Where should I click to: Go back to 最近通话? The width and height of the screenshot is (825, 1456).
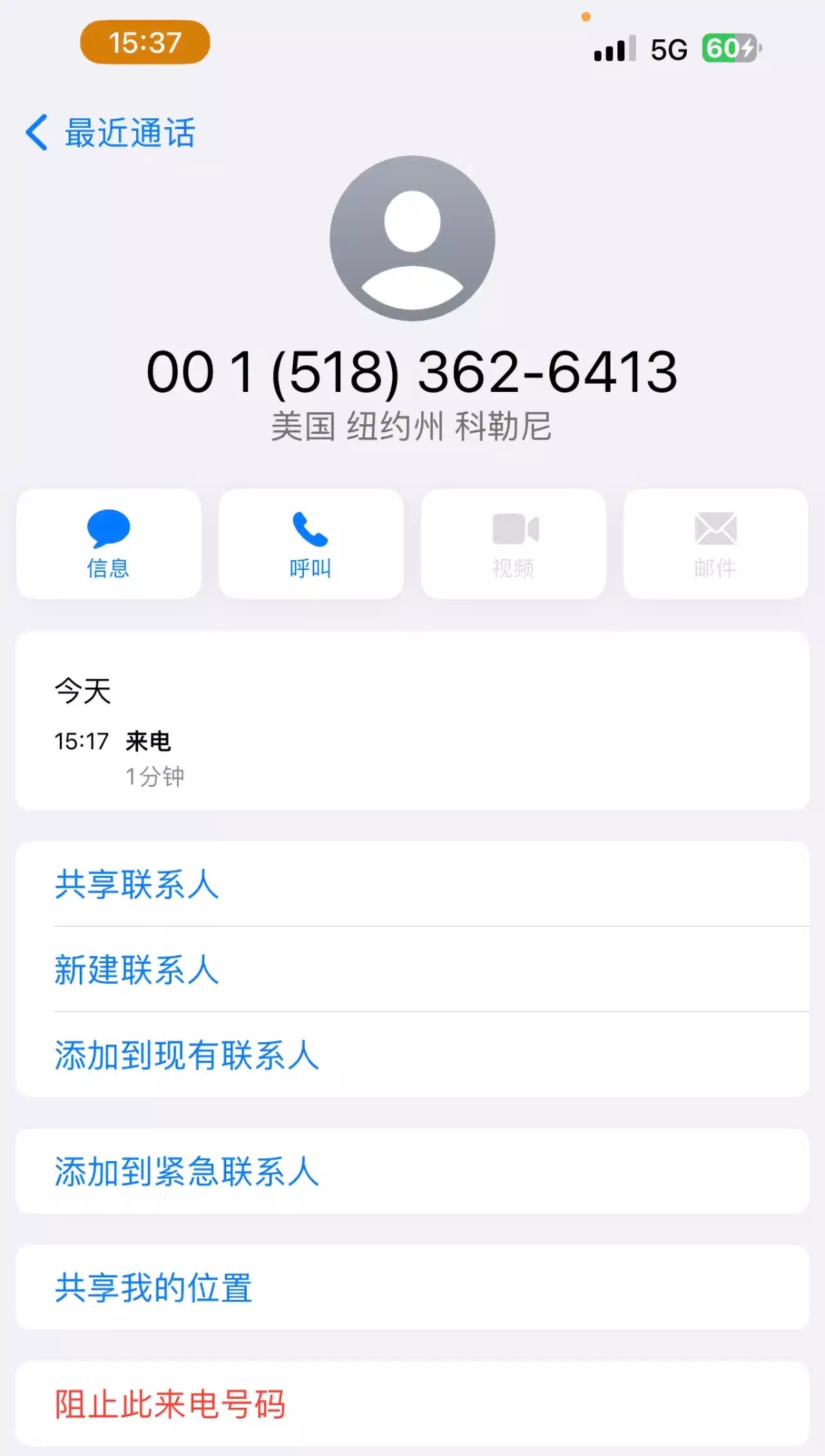click(111, 133)
